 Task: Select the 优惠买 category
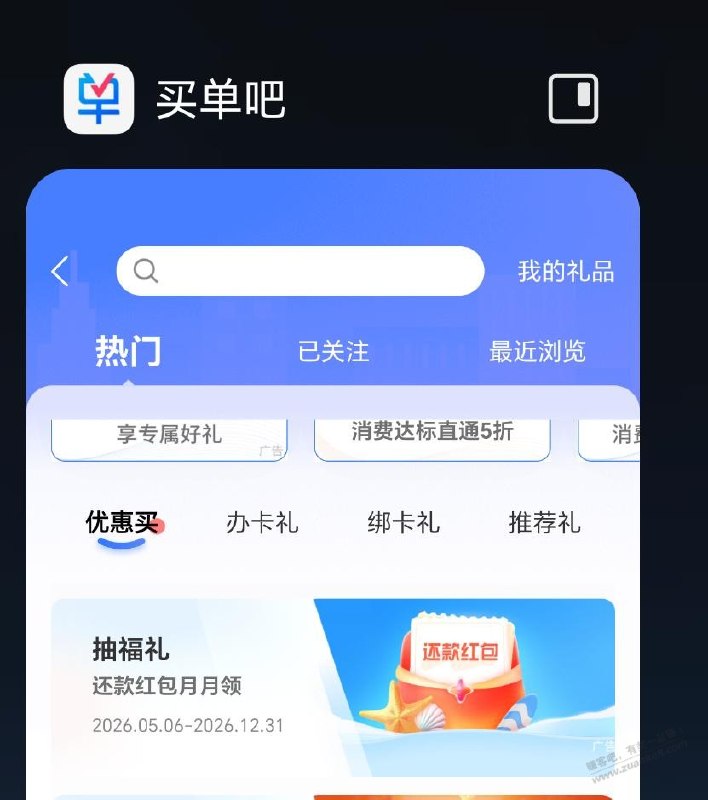click(122, 522)
